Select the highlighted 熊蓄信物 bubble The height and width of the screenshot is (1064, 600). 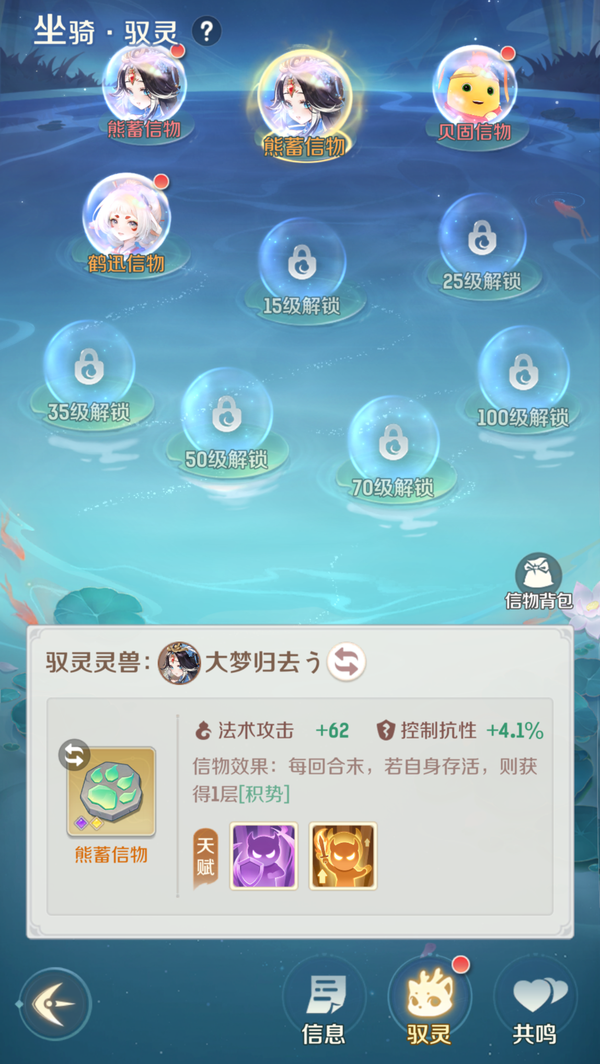[303, 95]
